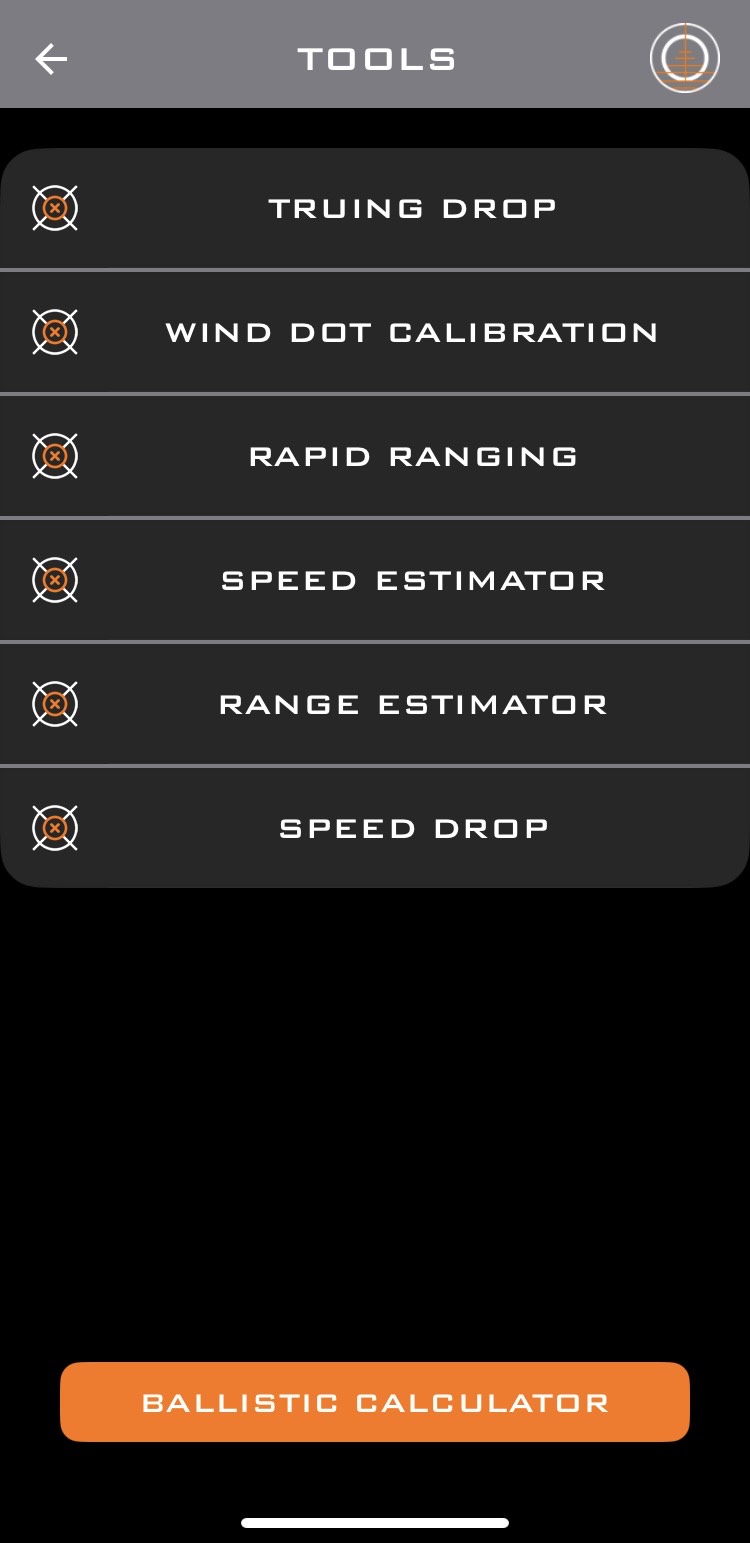Select Wind Dot Calibration
This screenshot has width=750, height=1543.
pyautogui.click(x=412, y=332)
